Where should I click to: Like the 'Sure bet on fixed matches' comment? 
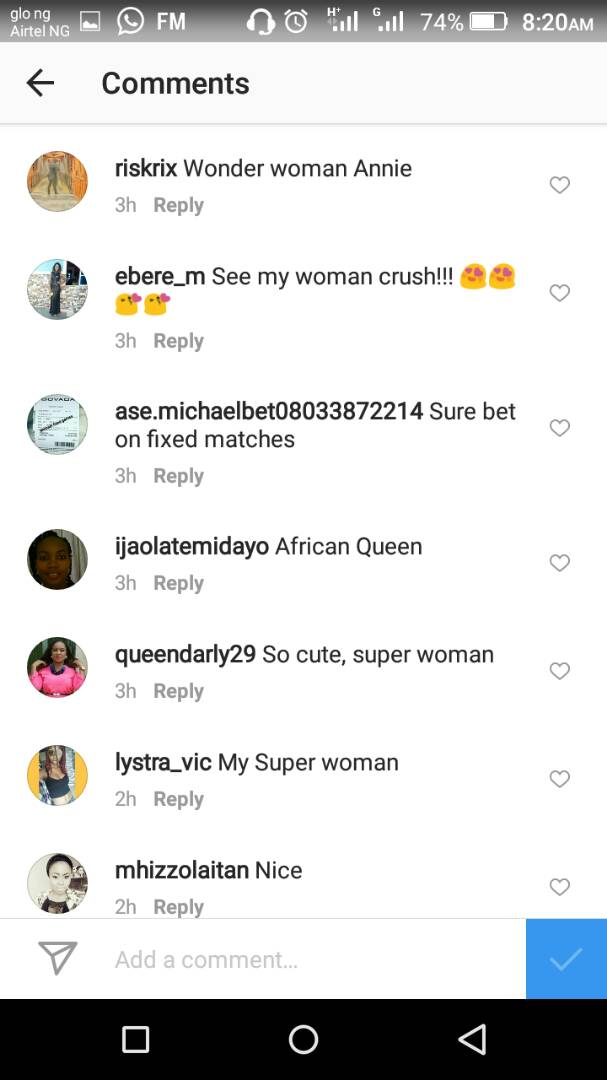coord(560,428)
